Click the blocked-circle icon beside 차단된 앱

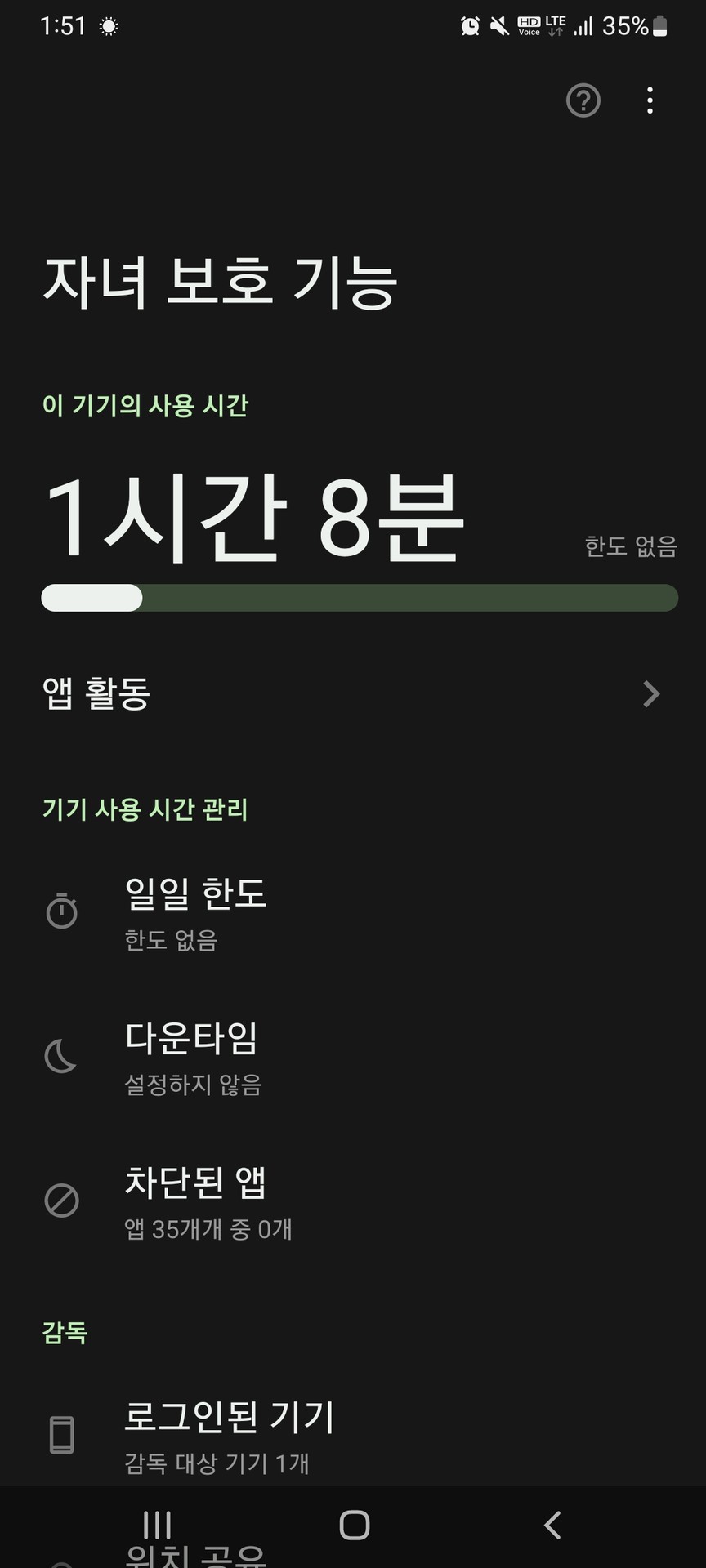(62, 1201)
